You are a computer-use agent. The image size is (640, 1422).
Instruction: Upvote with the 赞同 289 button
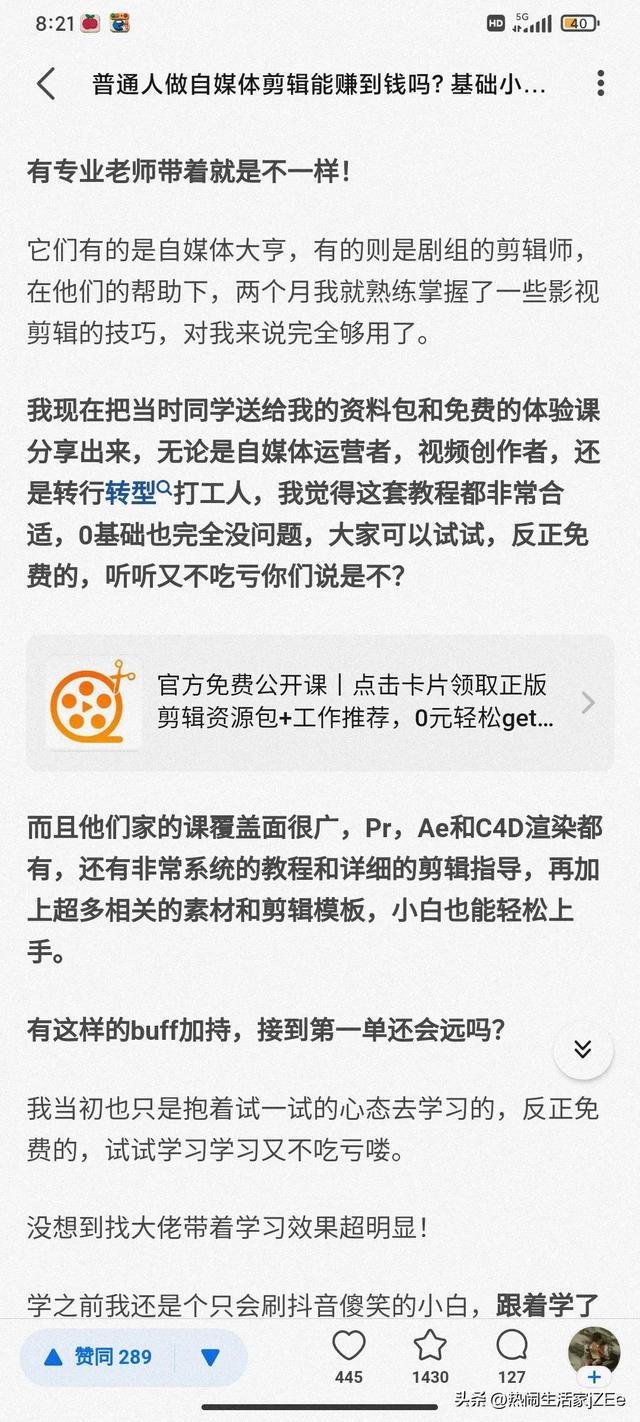click(x=98, y=1357)
